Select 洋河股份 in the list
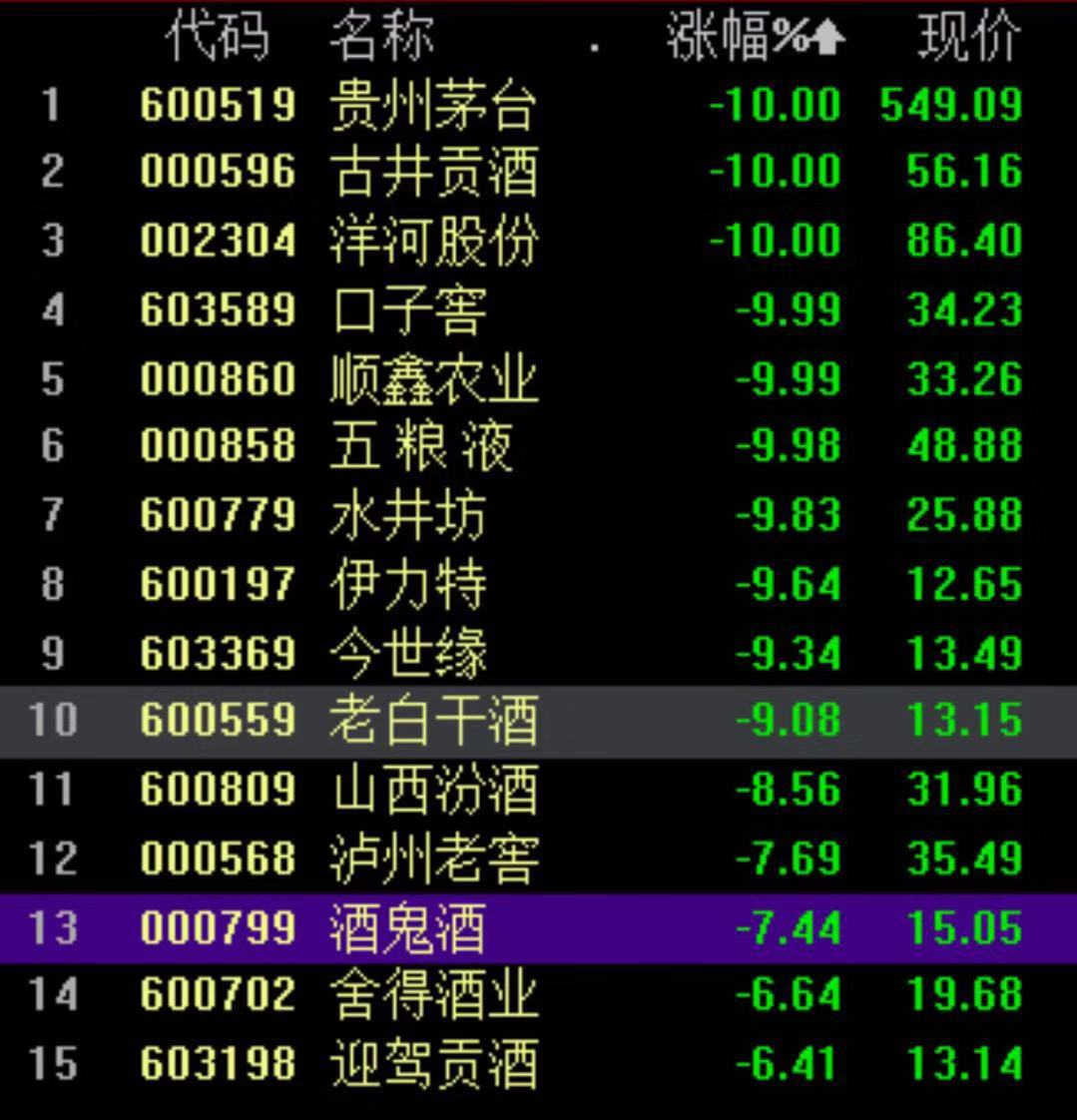This screenshot has height=1120, width=1077. [432, 241]
